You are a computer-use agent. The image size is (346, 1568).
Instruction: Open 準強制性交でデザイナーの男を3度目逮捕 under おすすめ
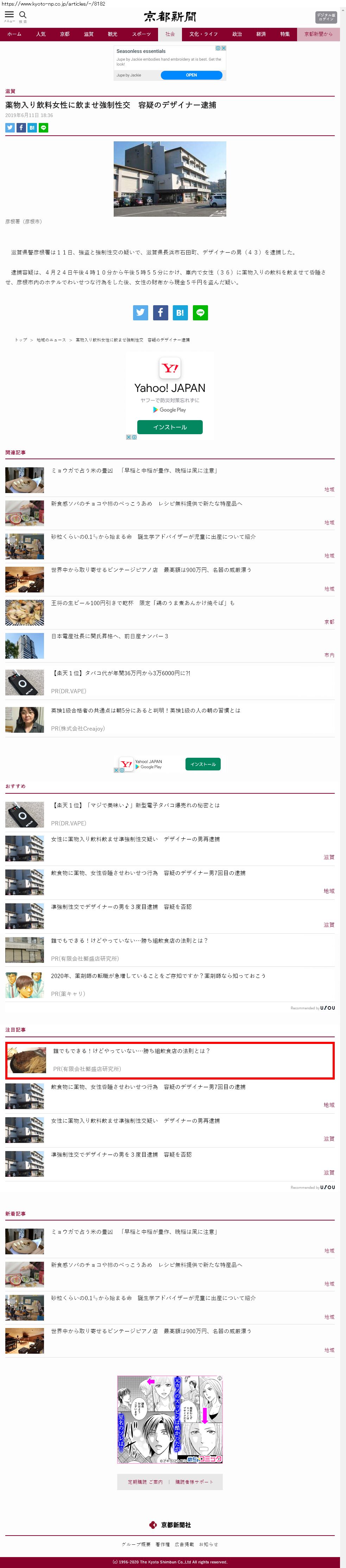pos(121,907)
